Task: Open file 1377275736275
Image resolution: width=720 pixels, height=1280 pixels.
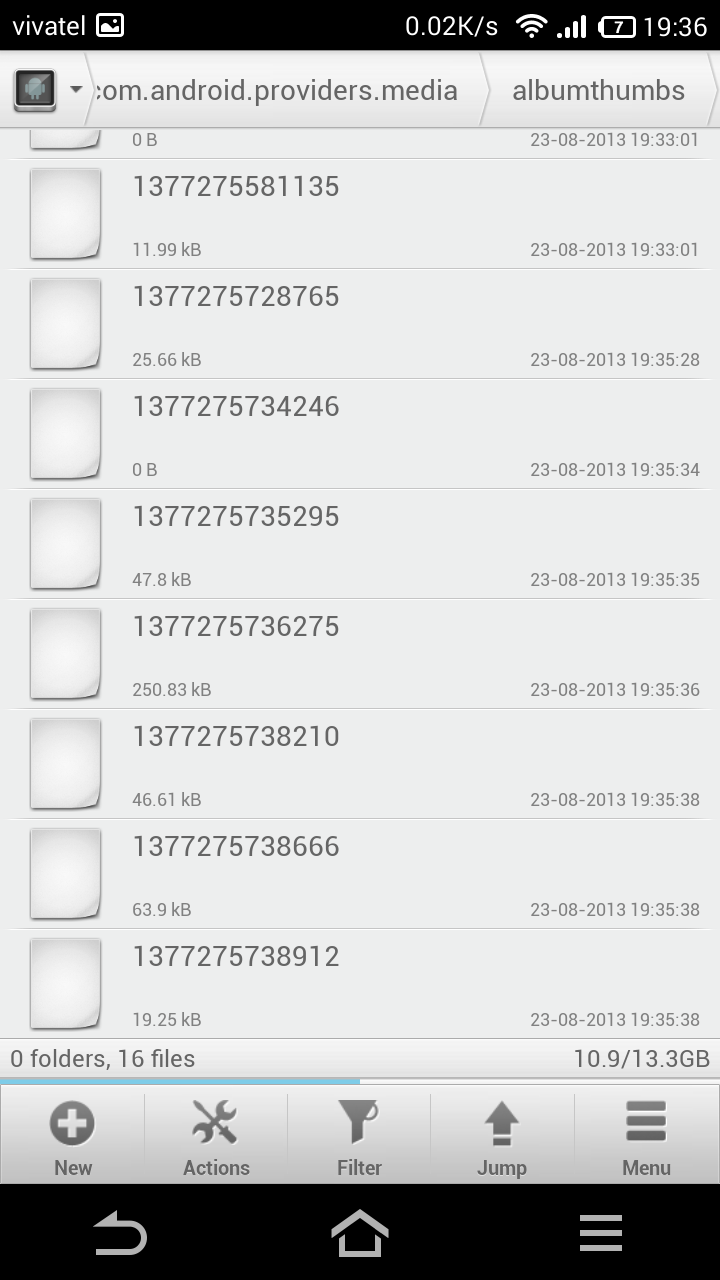Action: click(360, 654)
